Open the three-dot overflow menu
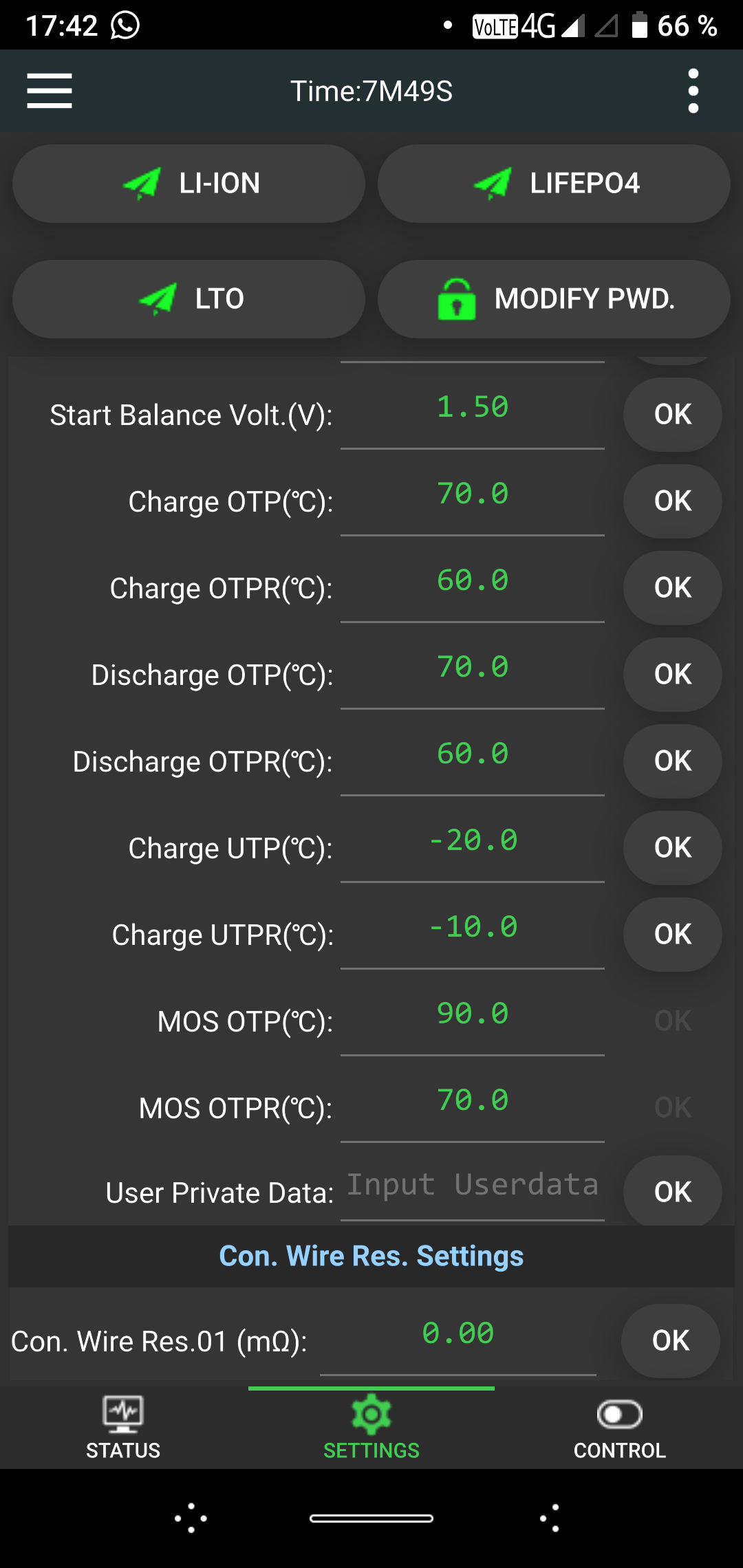743x1568 pixels. [x=693, y=91]
